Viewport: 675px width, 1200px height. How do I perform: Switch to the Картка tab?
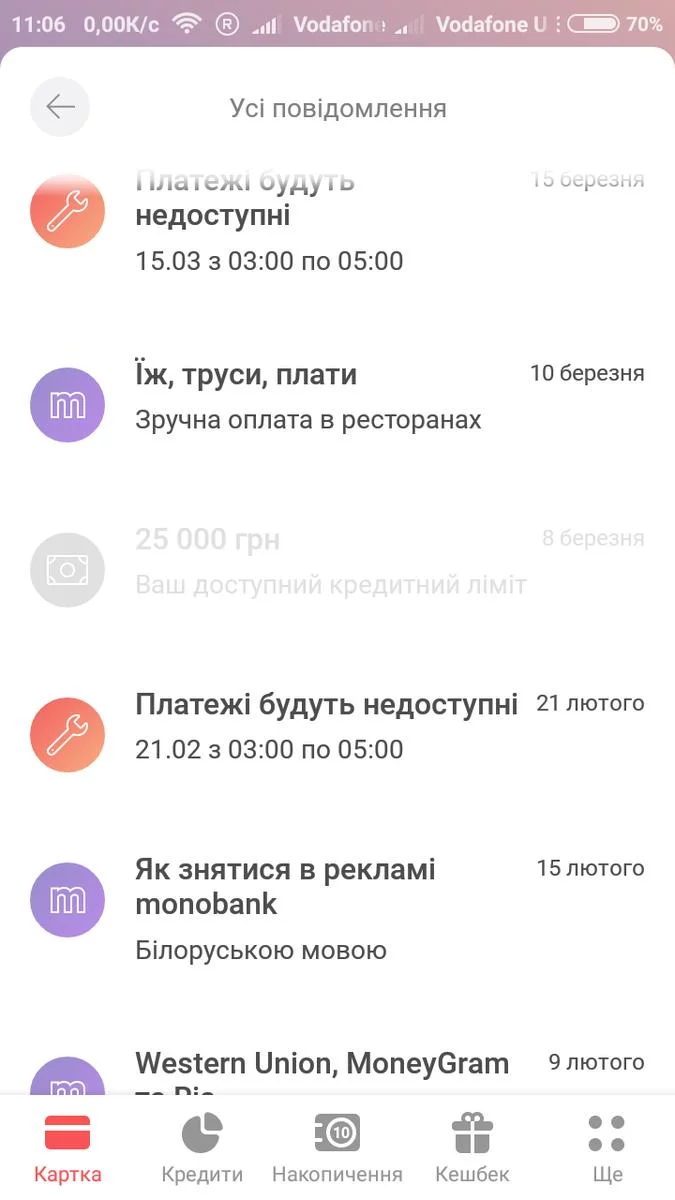(68, 1148)
